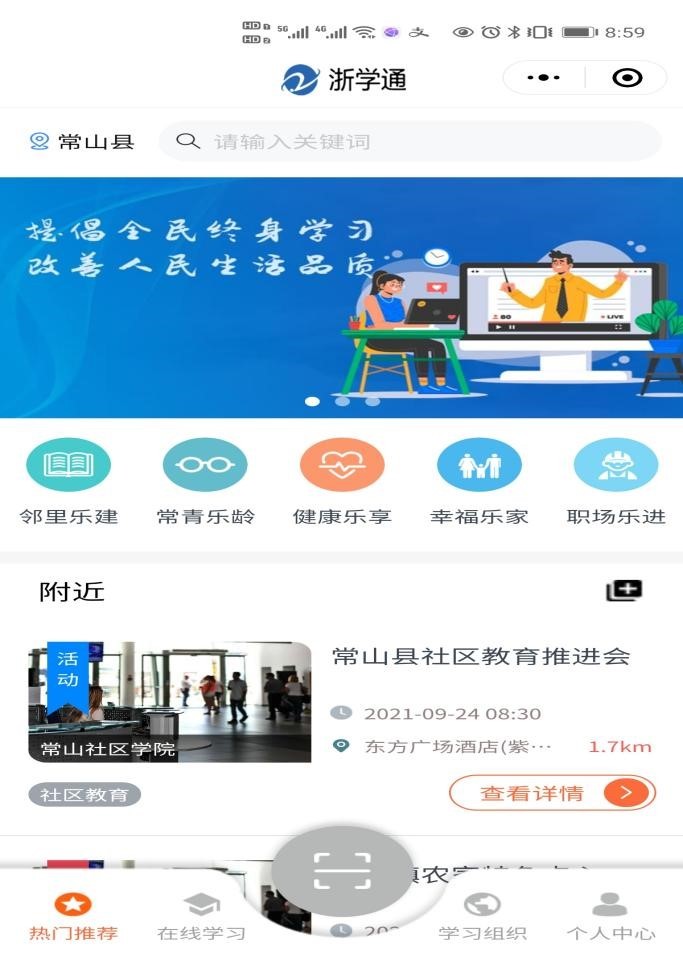Switch to the 在线学习 tab
This screenshot has height=961, width=683.
point(201,917)
